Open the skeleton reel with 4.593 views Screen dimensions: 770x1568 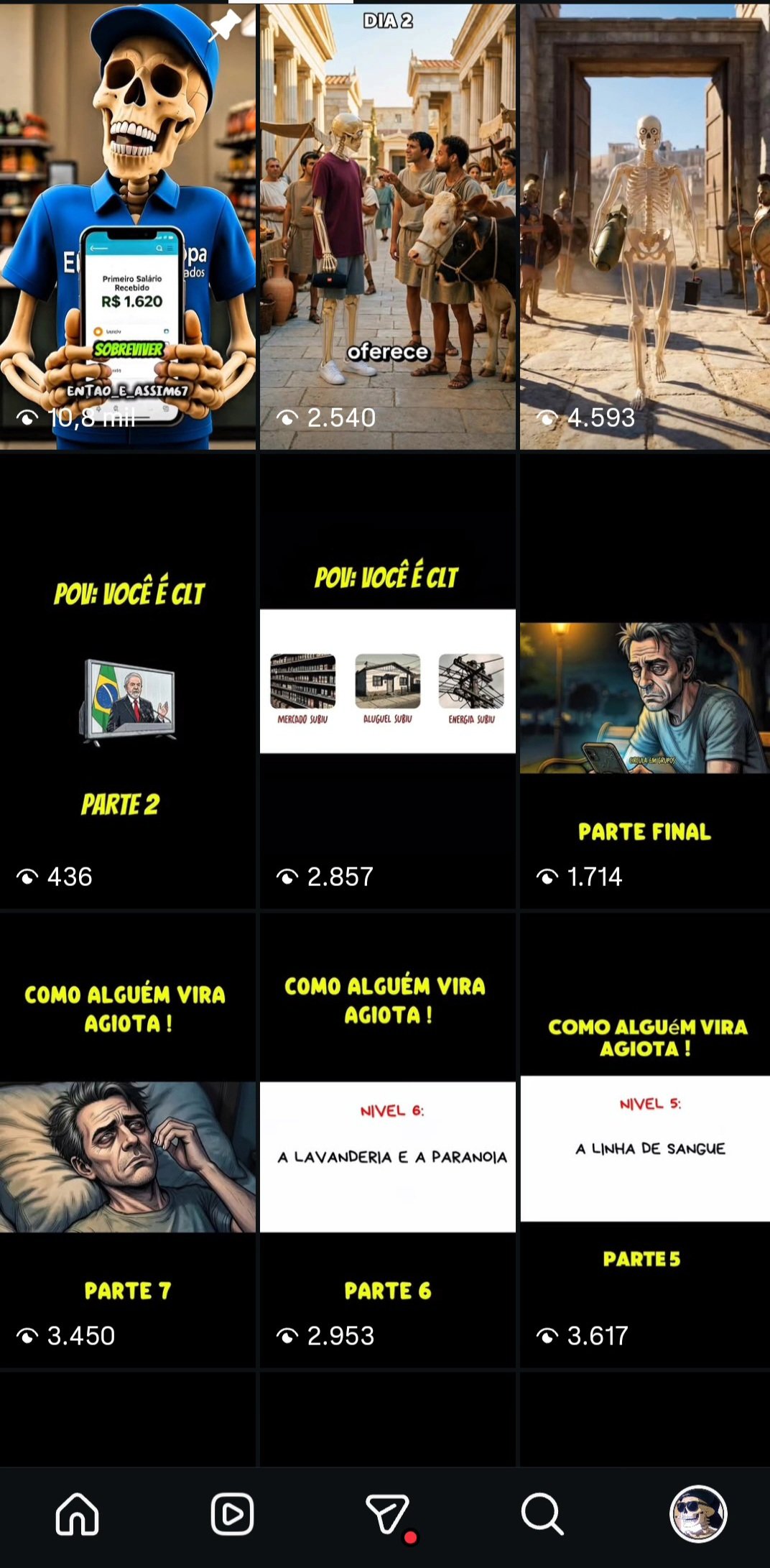pos(644,226)
